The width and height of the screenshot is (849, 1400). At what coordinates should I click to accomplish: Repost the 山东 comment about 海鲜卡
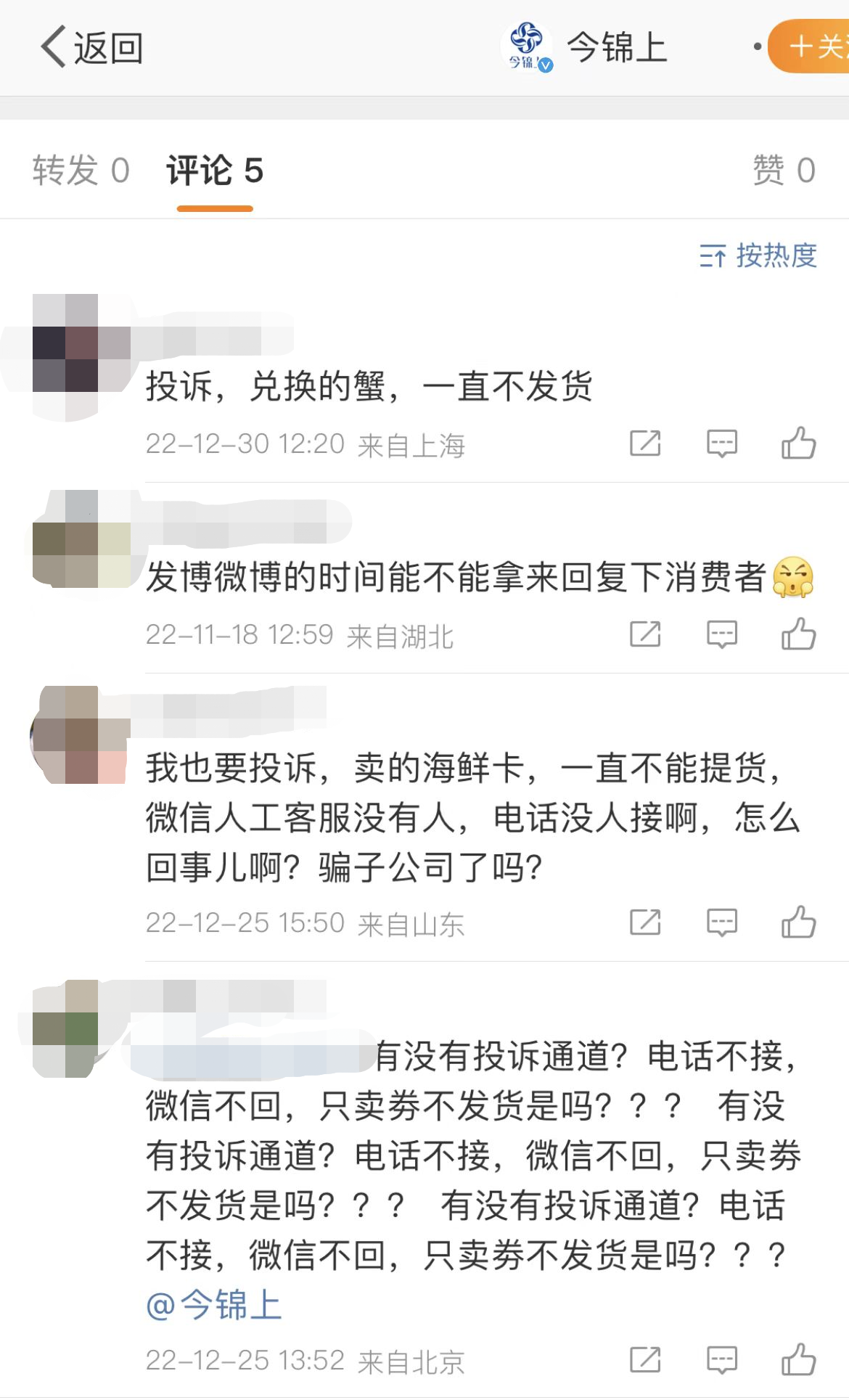click(645, 922)
